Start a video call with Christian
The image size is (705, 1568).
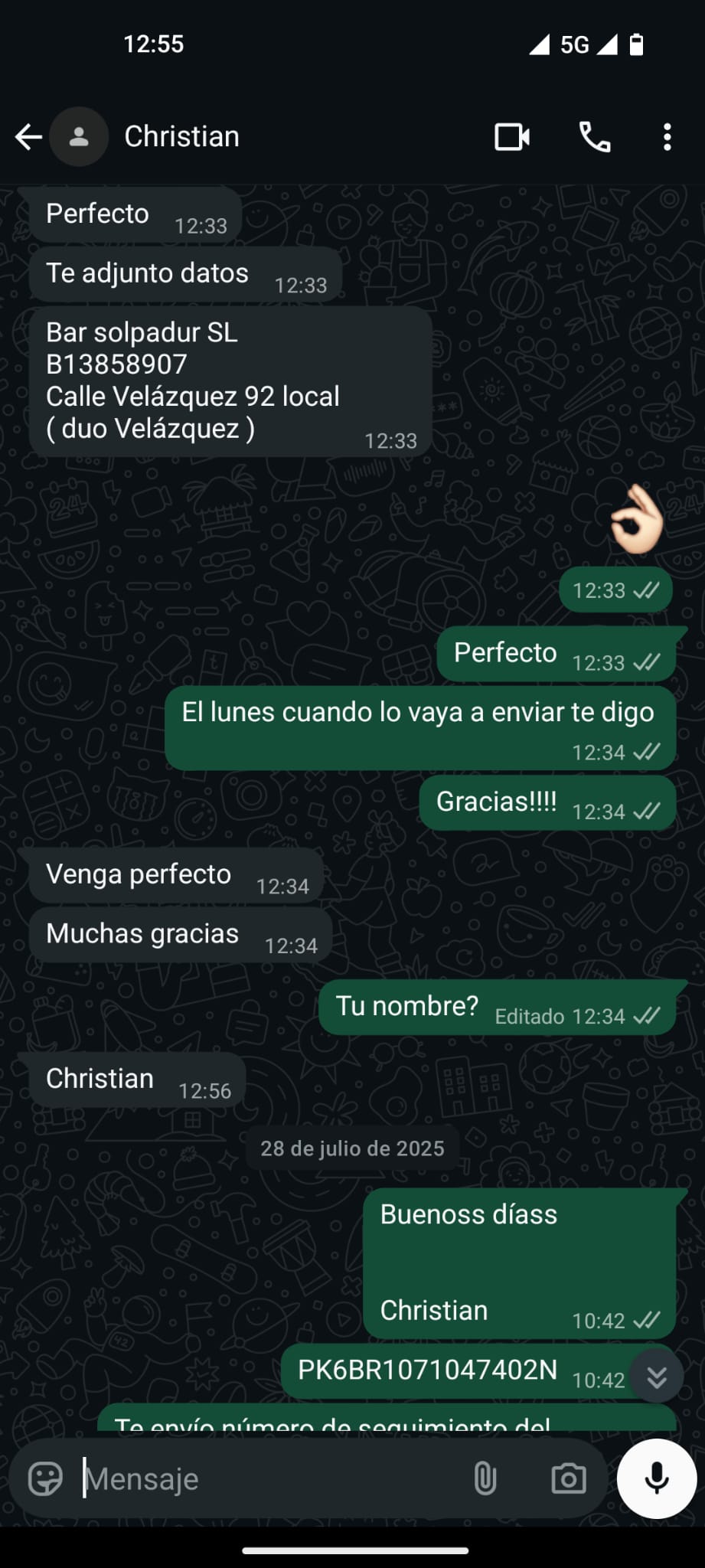(511, 137)
